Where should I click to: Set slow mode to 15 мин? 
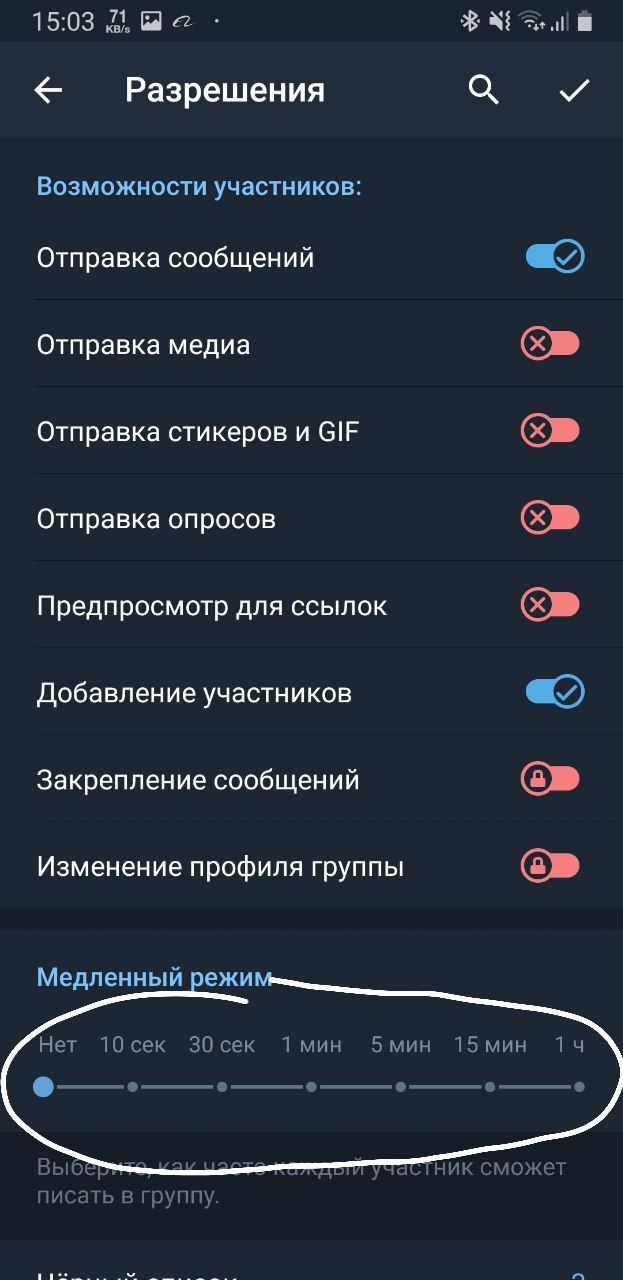pyautogui.click(x=490, y=1087)
